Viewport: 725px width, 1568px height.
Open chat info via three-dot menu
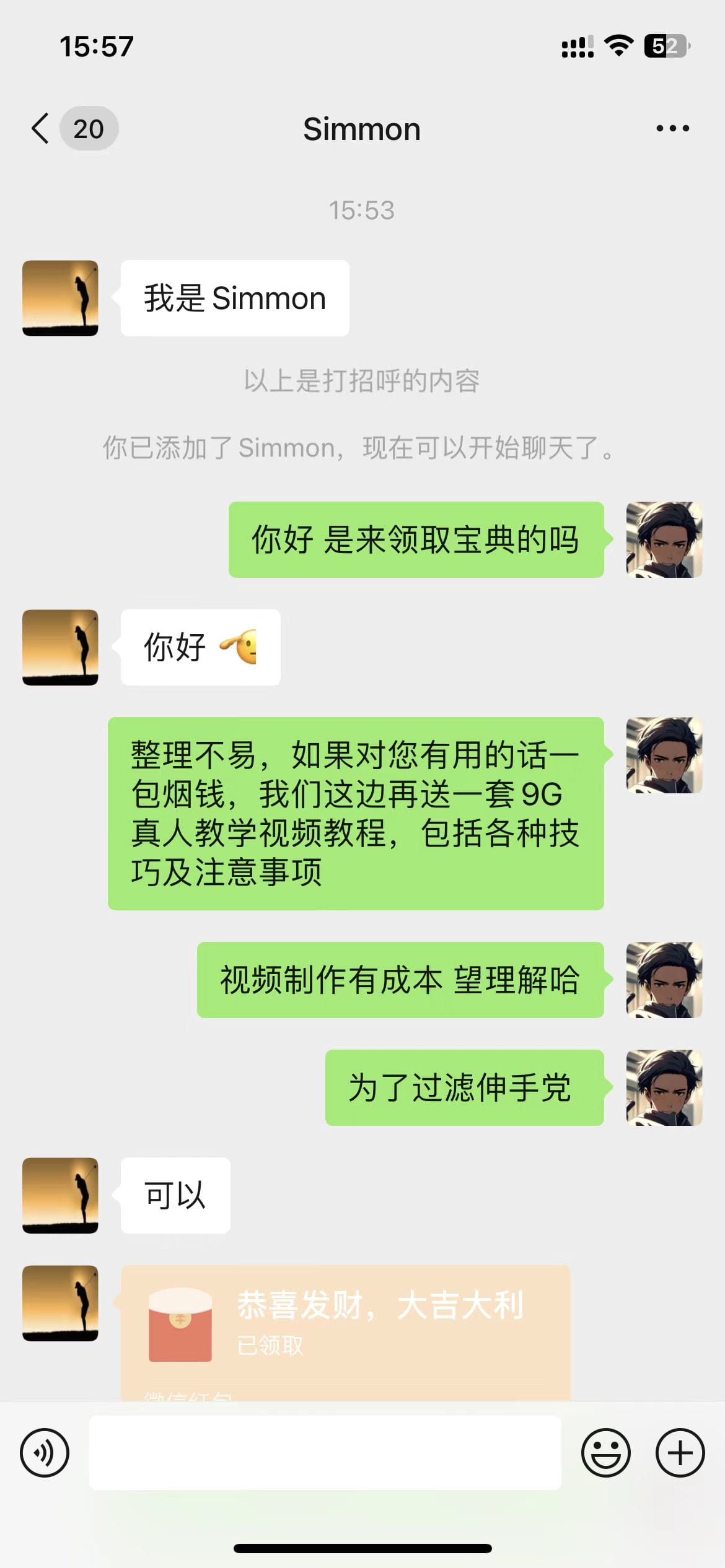[x=672, y=129]
